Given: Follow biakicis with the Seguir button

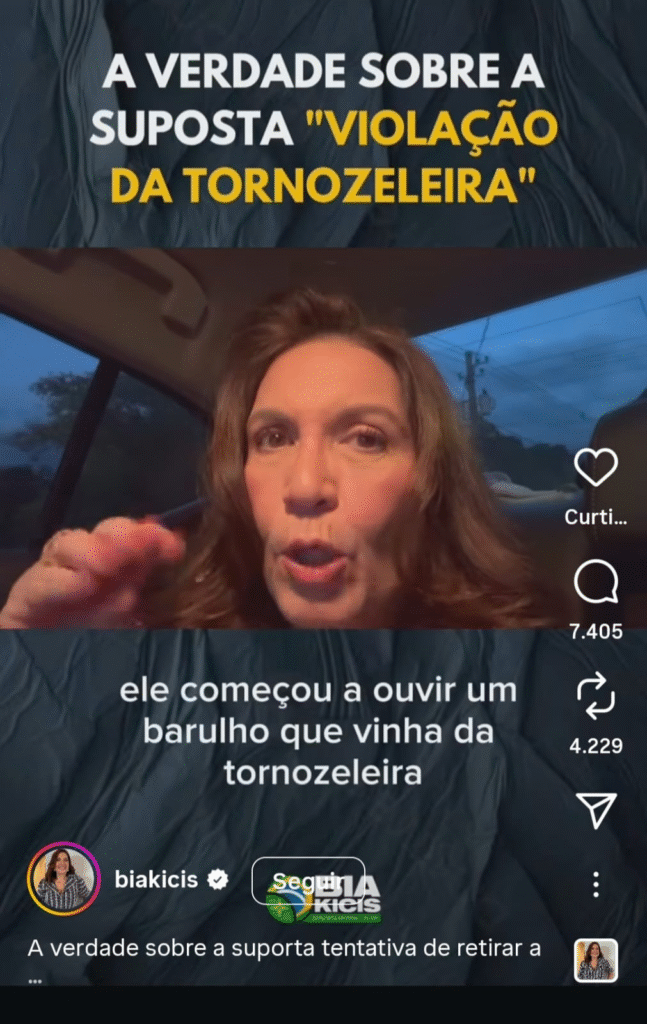Looking at the screenshot, I should [307, 881].
